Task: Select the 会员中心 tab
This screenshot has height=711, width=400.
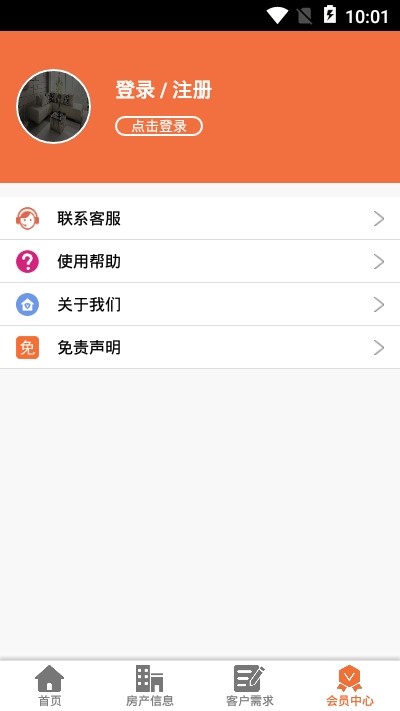Action: (350, 686)
